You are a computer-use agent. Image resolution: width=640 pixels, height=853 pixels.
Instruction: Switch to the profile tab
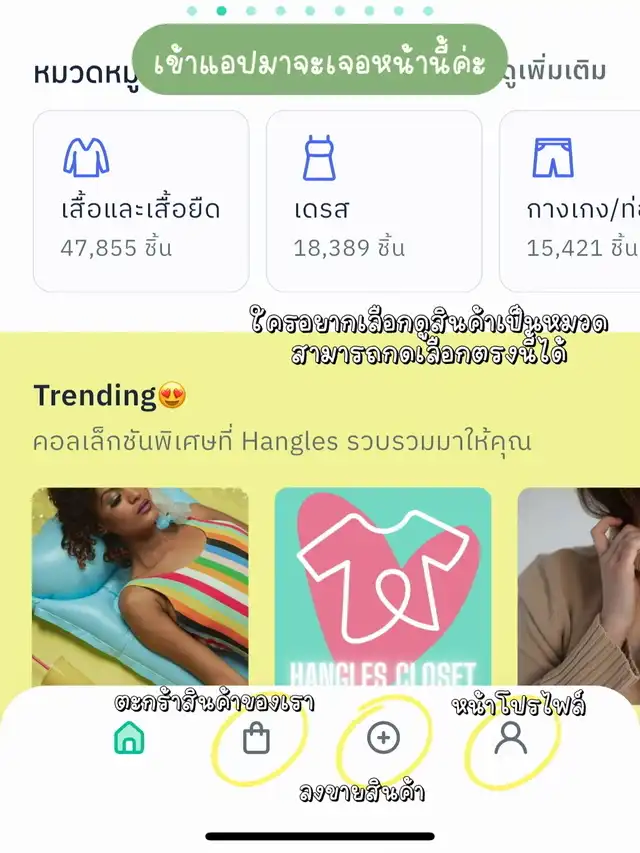pyautogui.click(x=511, y=738)
